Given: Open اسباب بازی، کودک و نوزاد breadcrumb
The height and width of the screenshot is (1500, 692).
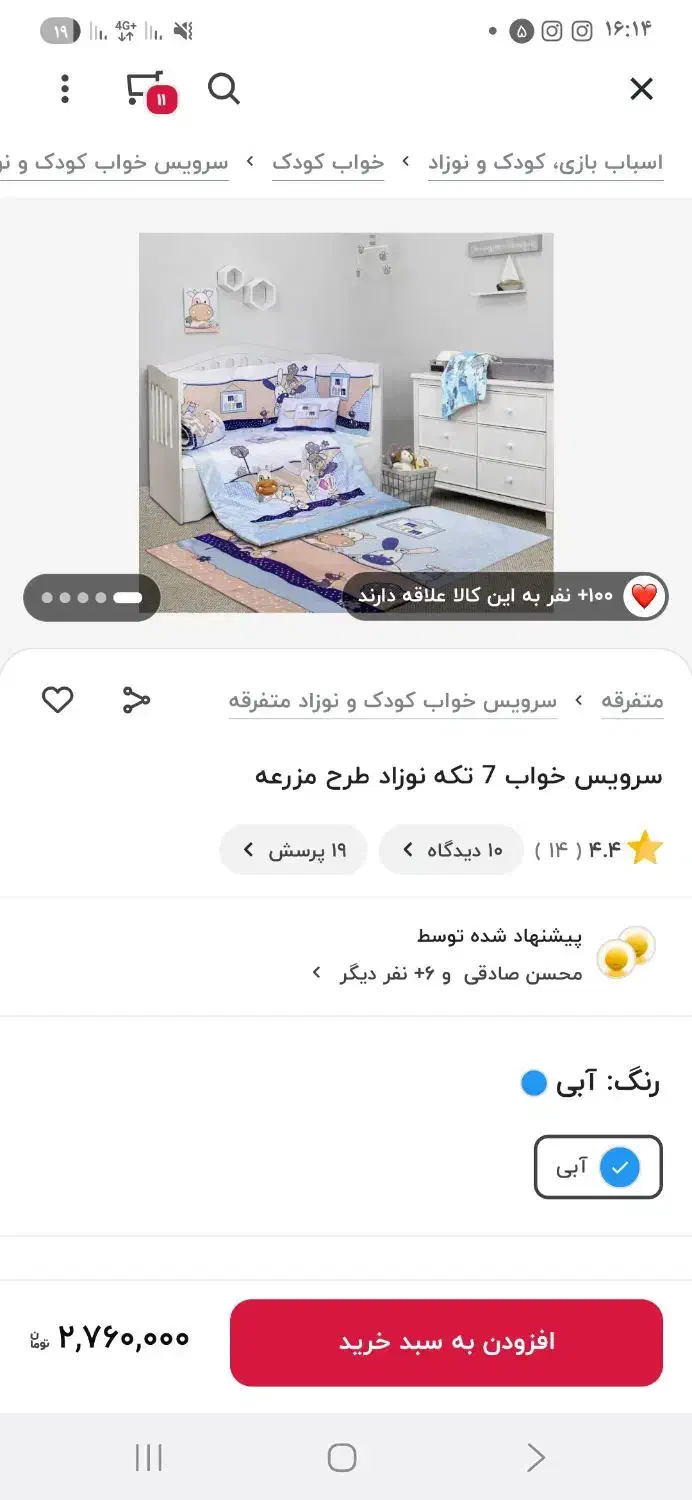Looking at the screenshot, I should [x=545, y=163].
